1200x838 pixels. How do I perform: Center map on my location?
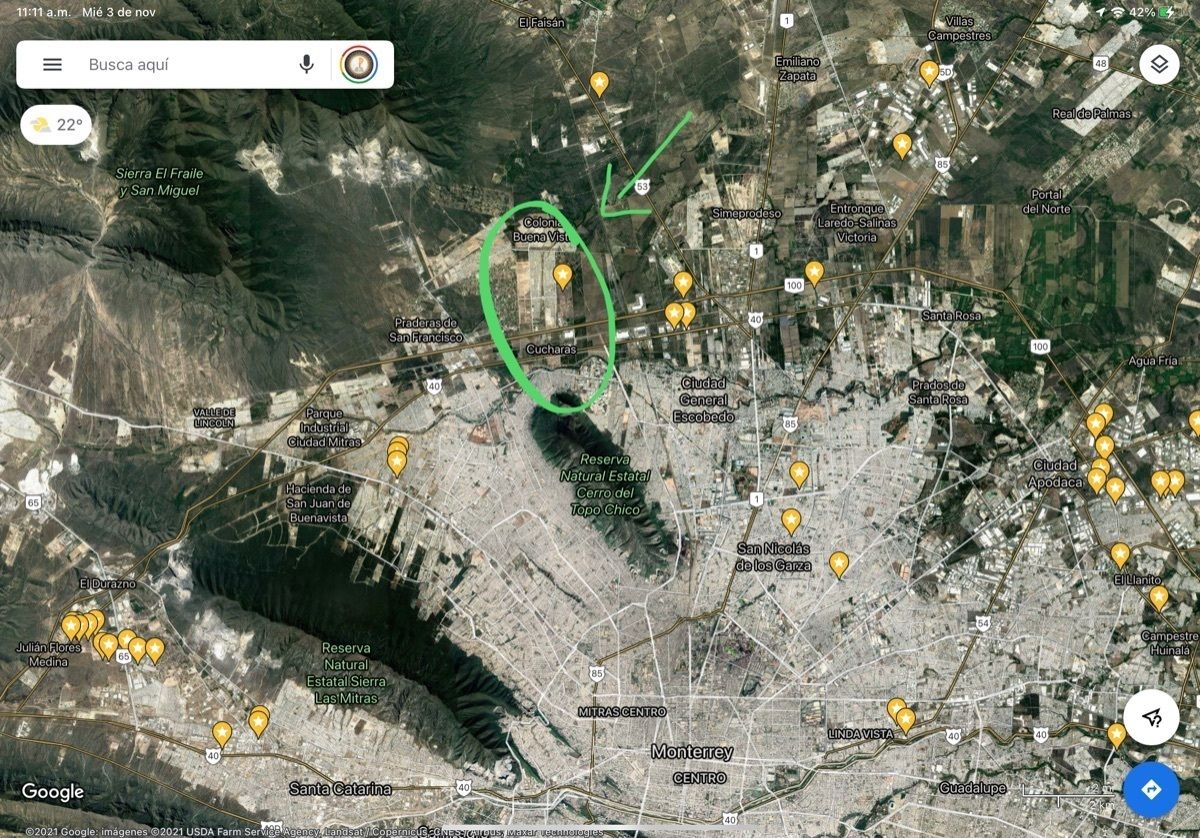[1151, 717]
